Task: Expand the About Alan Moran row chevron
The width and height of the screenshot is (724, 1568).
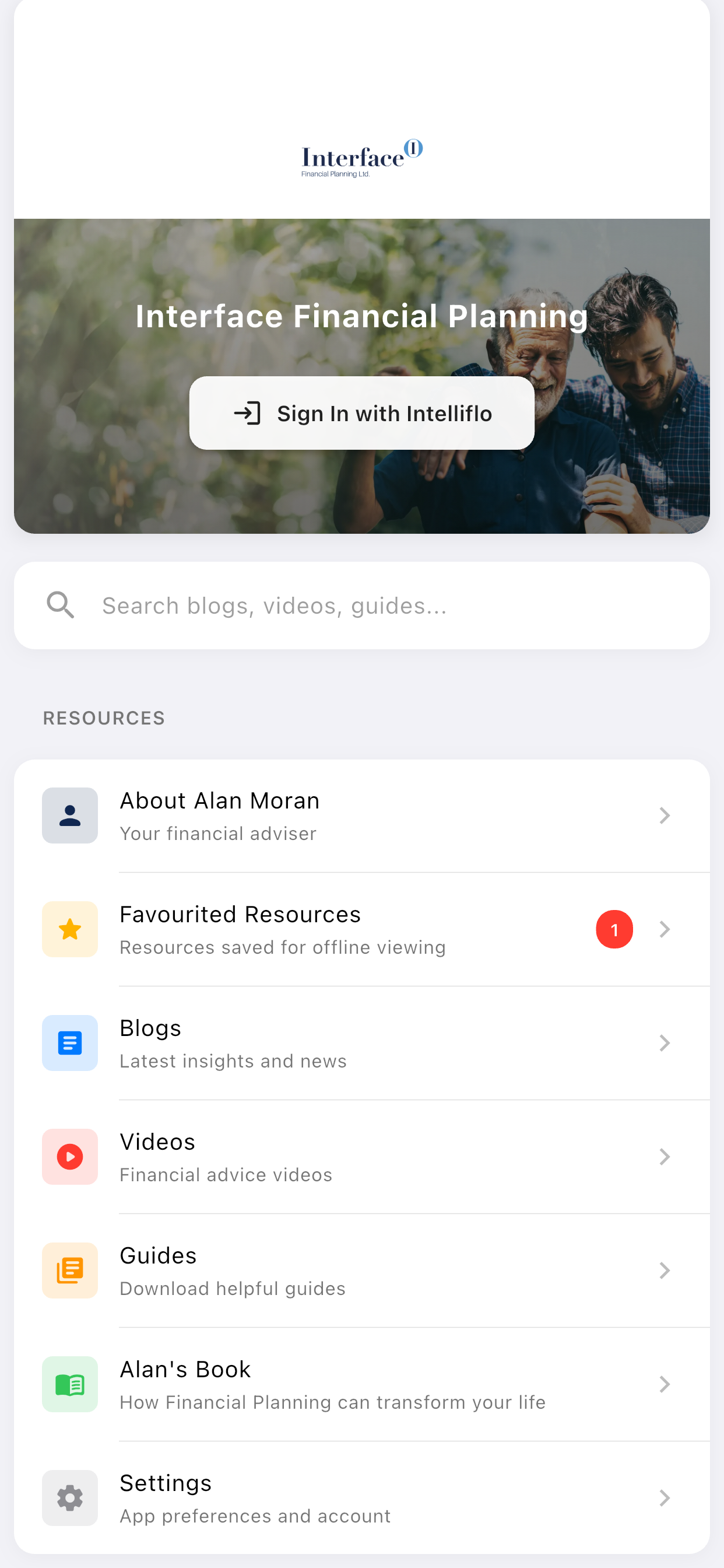Action: pyautogui.click(x=665, y=814)
